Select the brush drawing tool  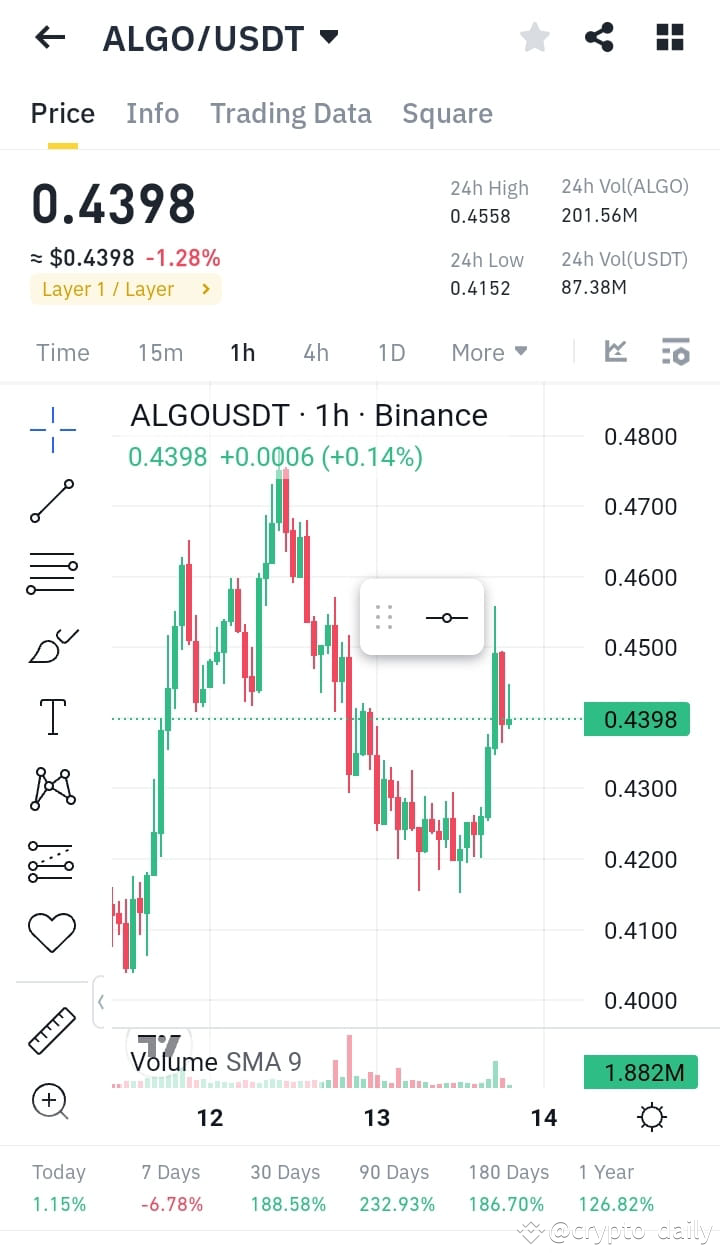51,644
